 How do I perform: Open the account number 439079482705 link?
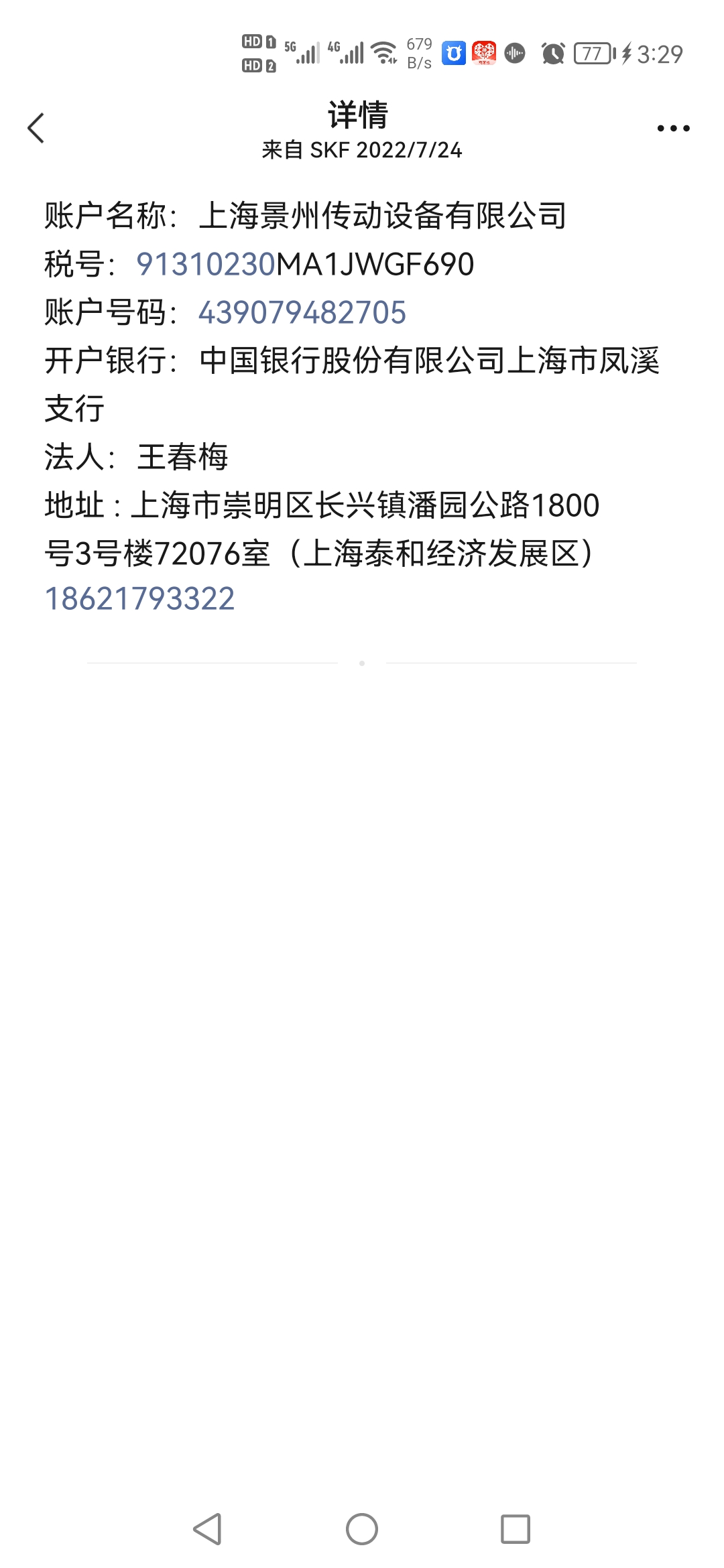pos(302,312)
